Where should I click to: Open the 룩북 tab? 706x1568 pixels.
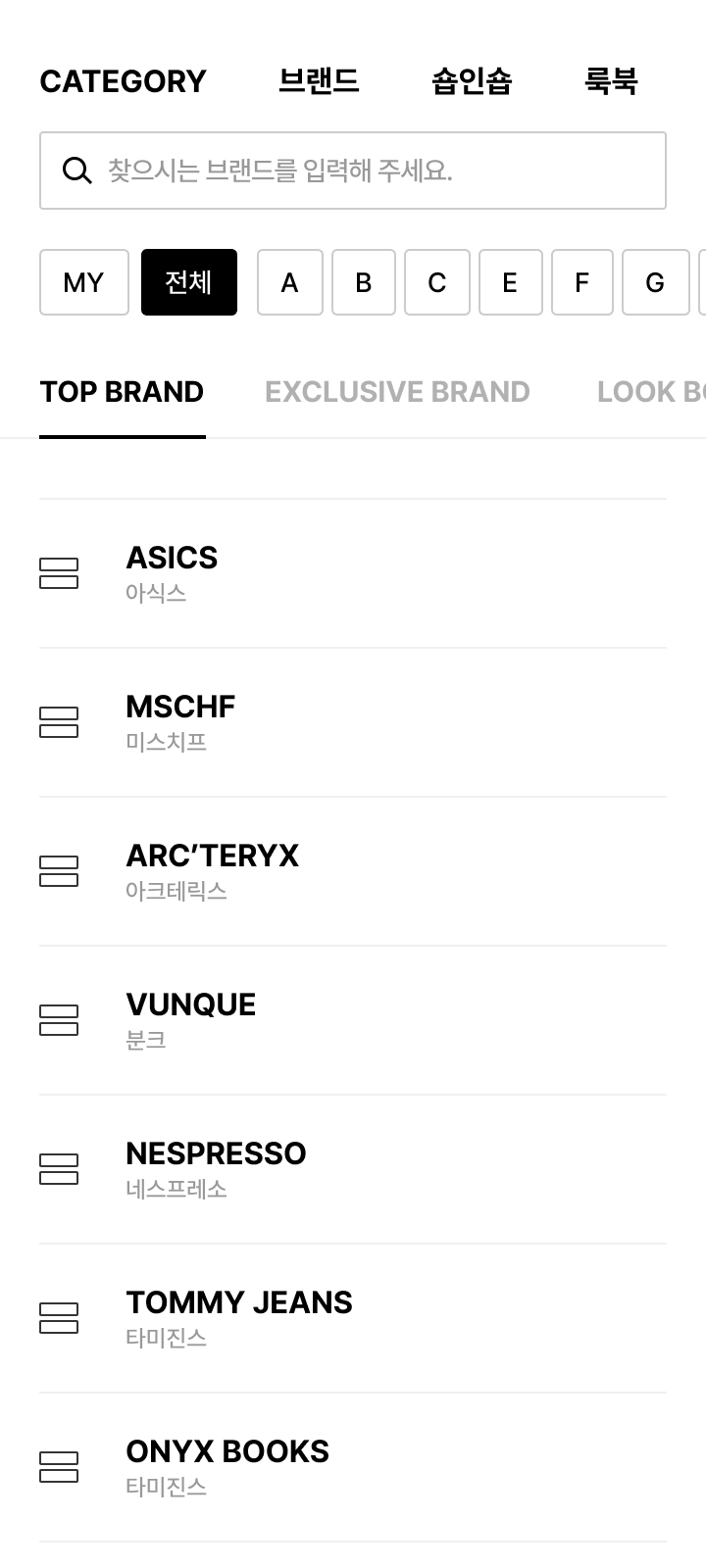[x=611, y=81]
